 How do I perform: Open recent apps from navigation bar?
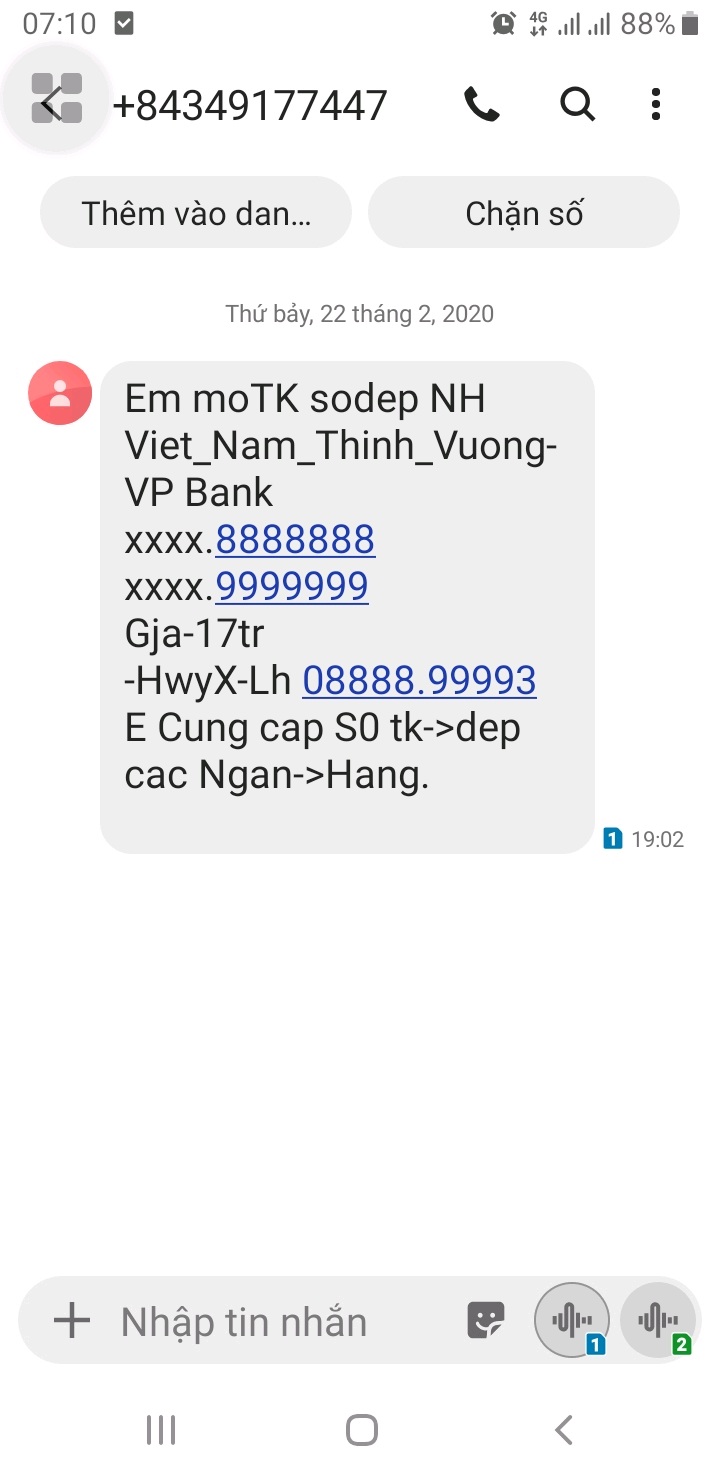tap(161, 1430)
